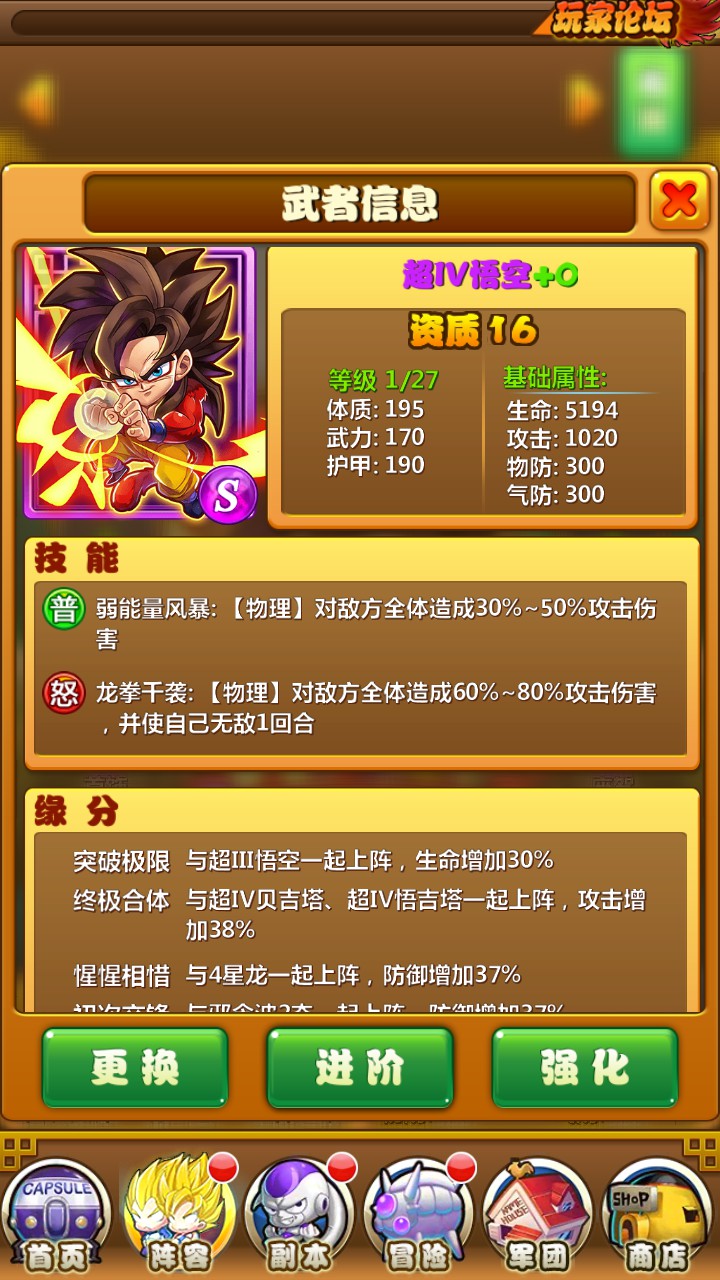Tap the 更换 button
This screenshot has height=1280, width=720.
coord(135,1067)
